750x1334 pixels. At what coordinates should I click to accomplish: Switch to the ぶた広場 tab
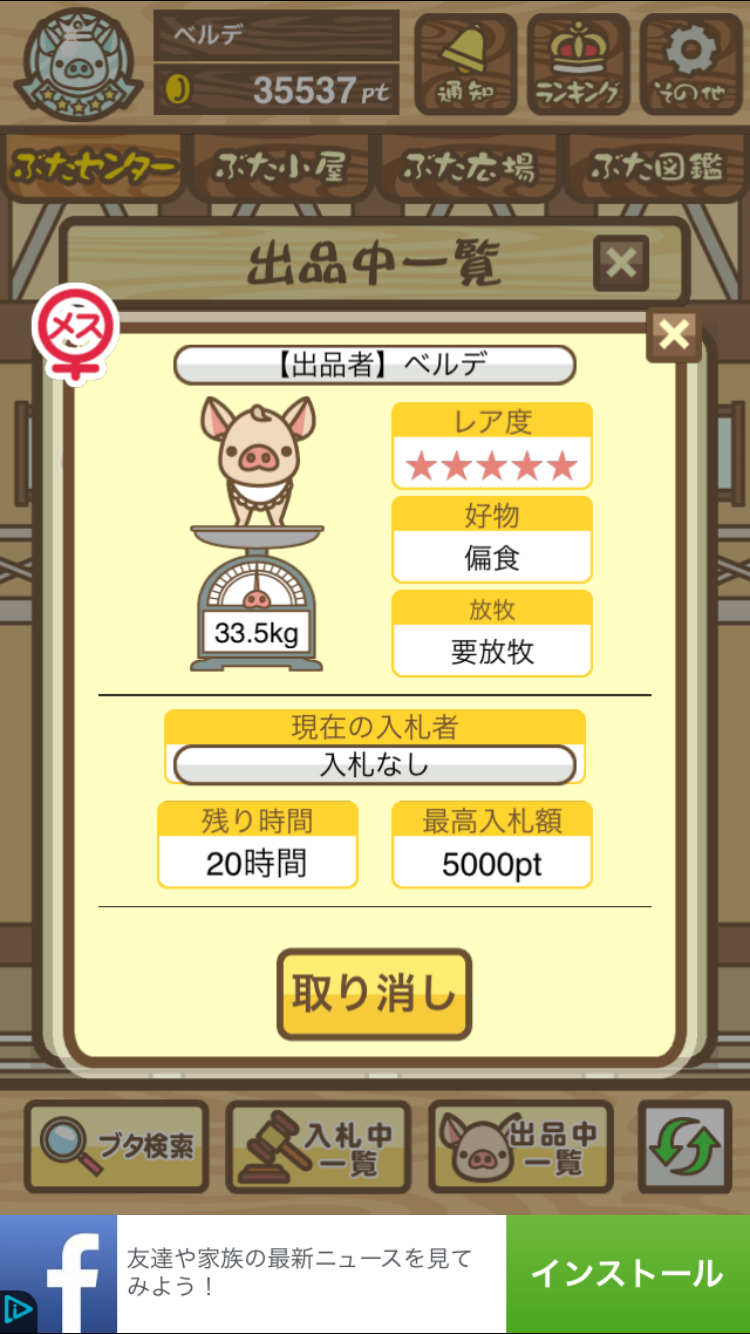pos(468,168)
